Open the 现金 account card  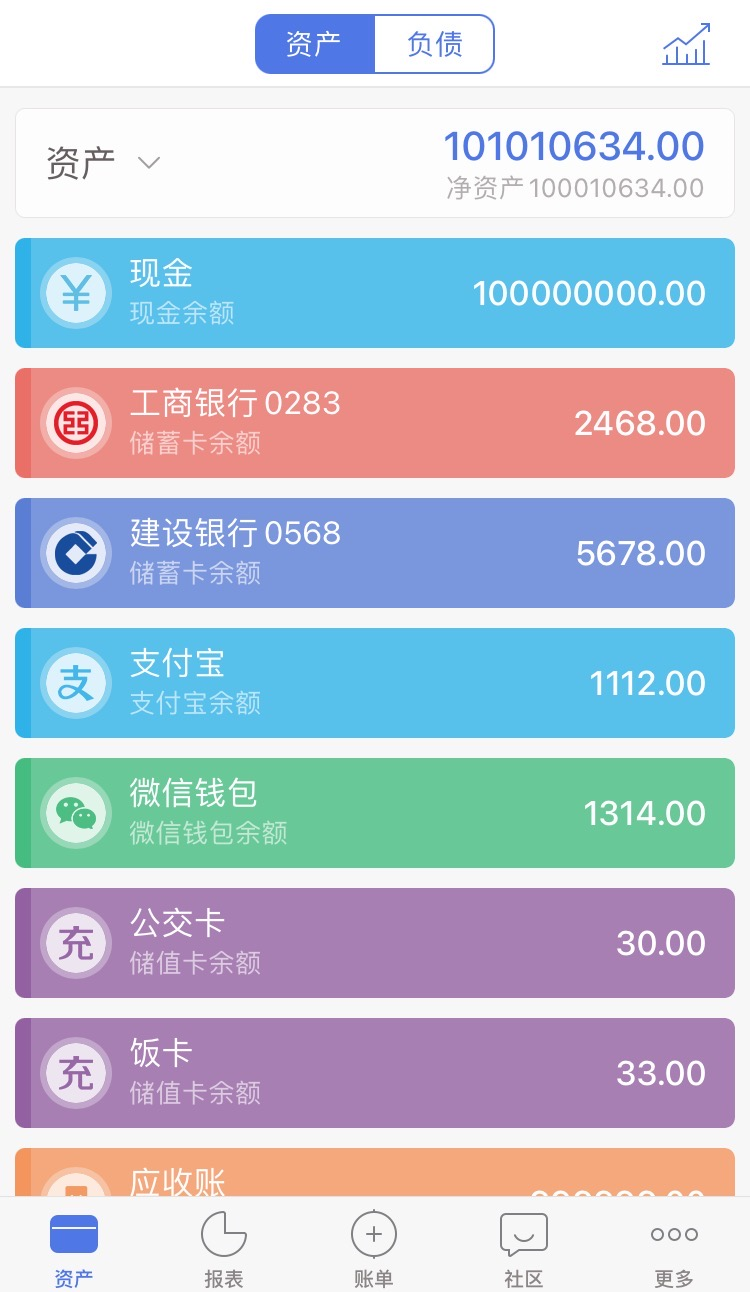click(x=375, y=292)
